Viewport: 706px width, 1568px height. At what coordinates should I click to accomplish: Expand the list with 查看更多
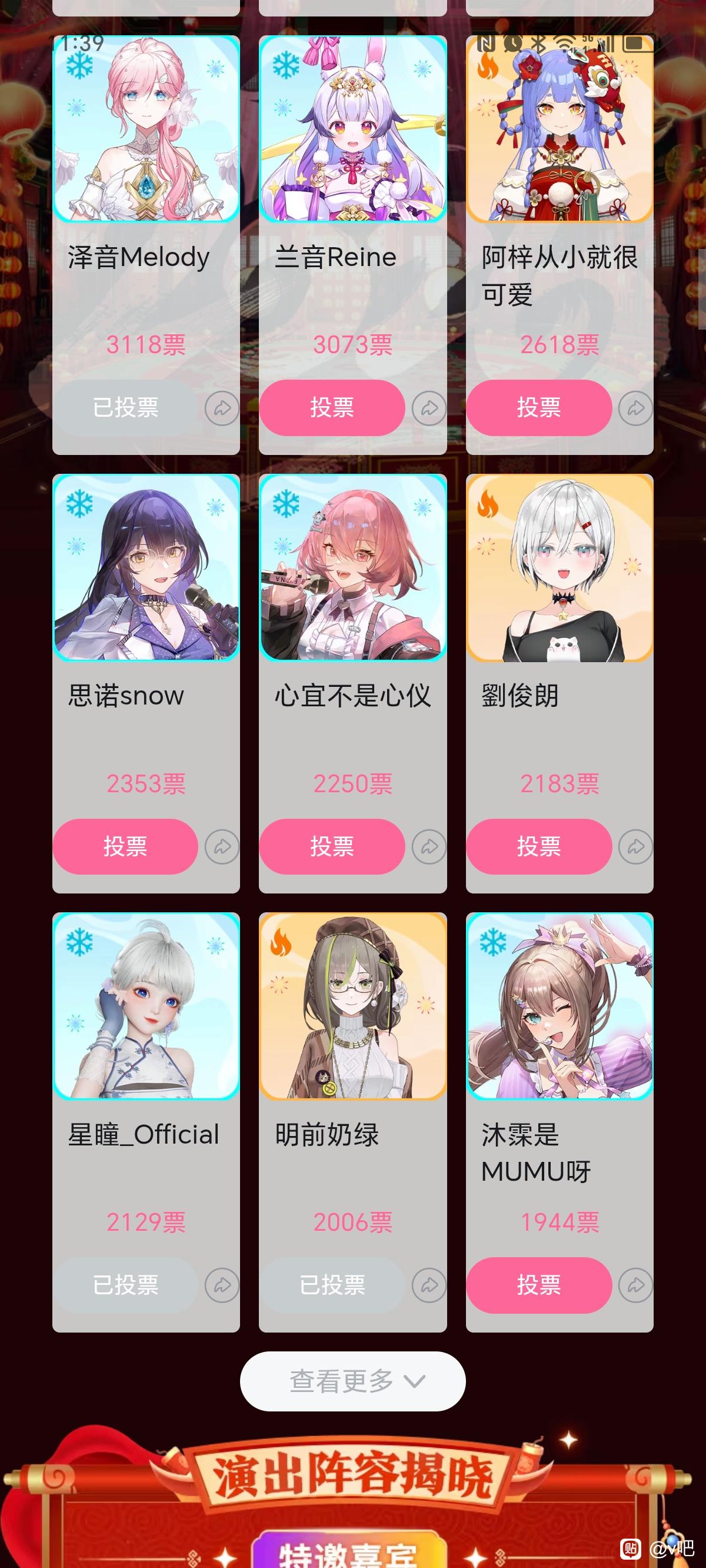click(x=352, y=1381)
